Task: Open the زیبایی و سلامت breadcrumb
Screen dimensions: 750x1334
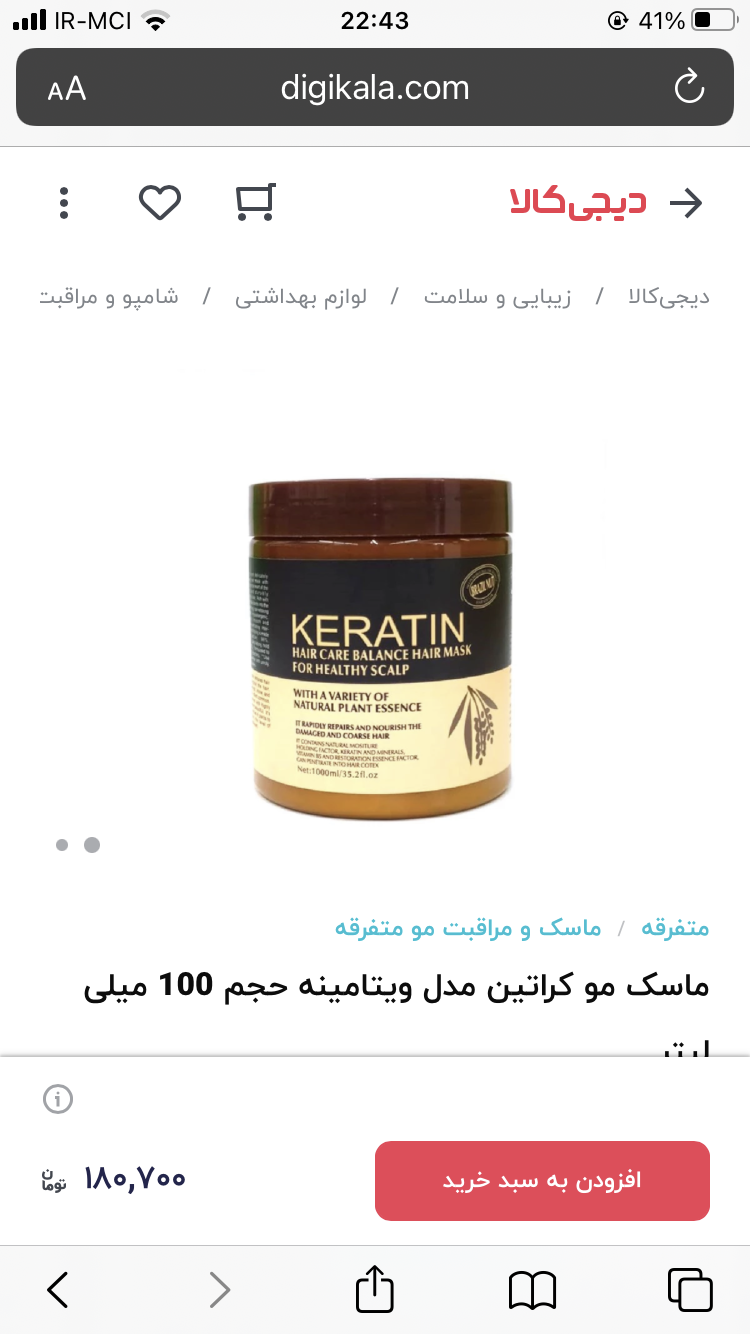Action: pyautogui.click(x=496, y=297)
